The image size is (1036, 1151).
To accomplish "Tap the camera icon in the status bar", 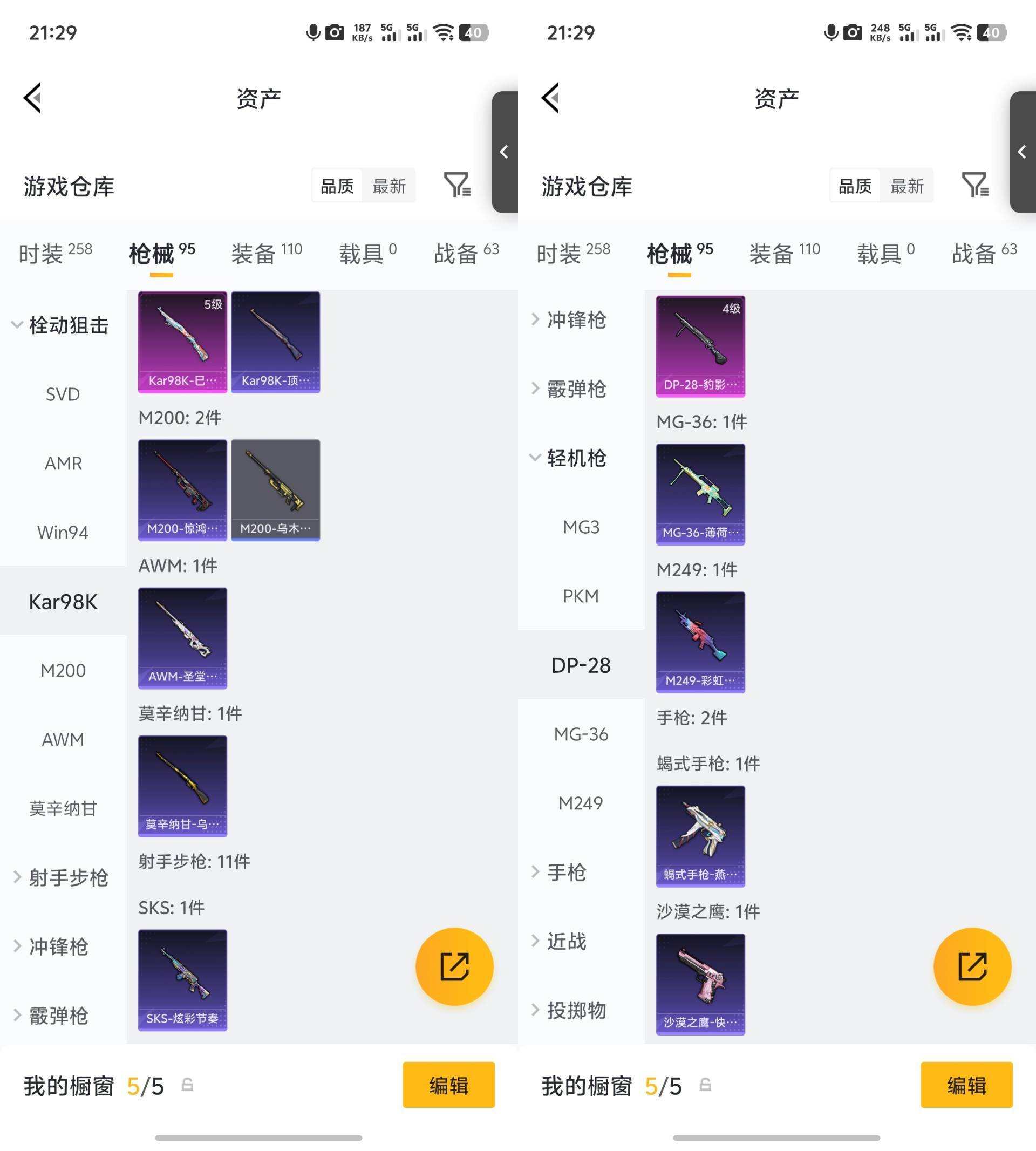I will [x=333, y=32].
